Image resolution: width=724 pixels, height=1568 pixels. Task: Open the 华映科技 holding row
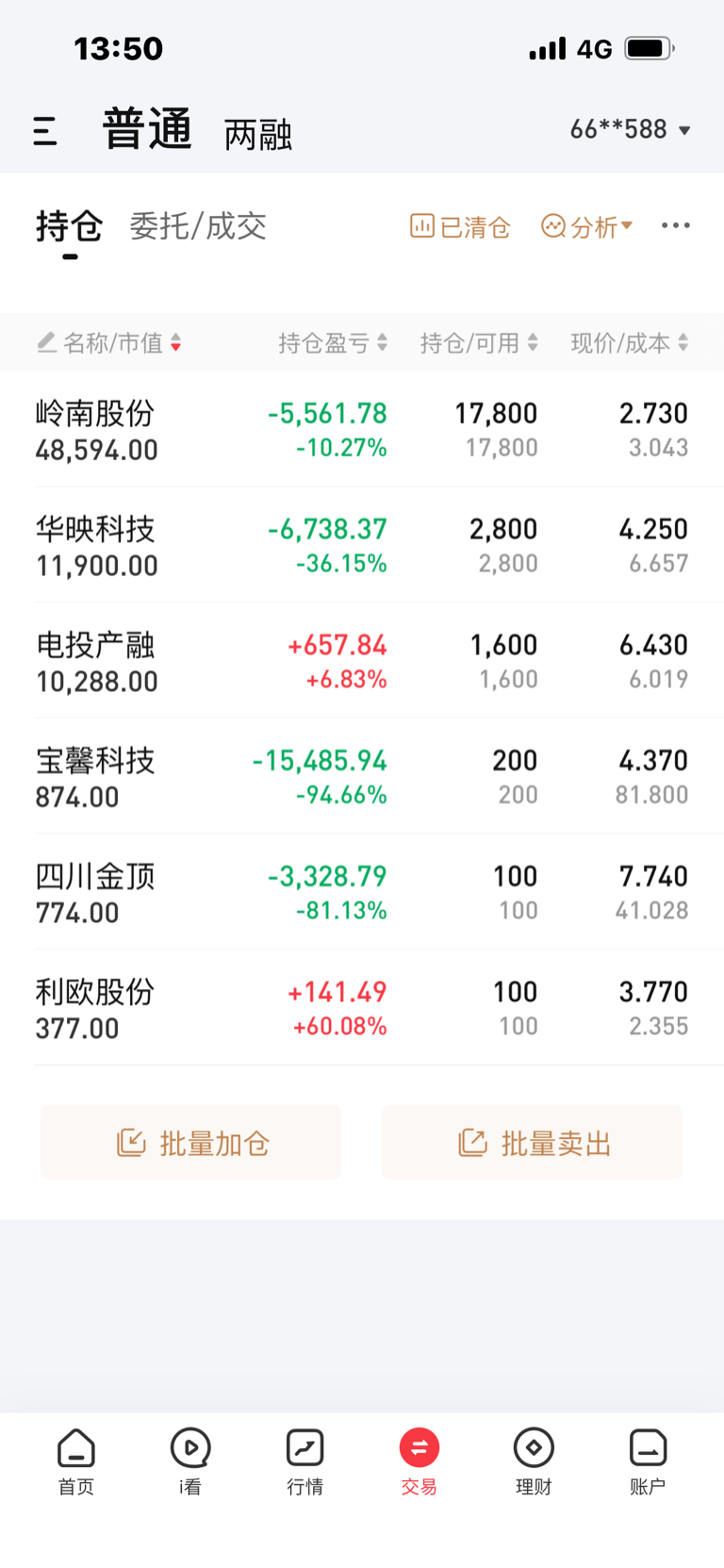pyautogui.click(x=362, y=545)
